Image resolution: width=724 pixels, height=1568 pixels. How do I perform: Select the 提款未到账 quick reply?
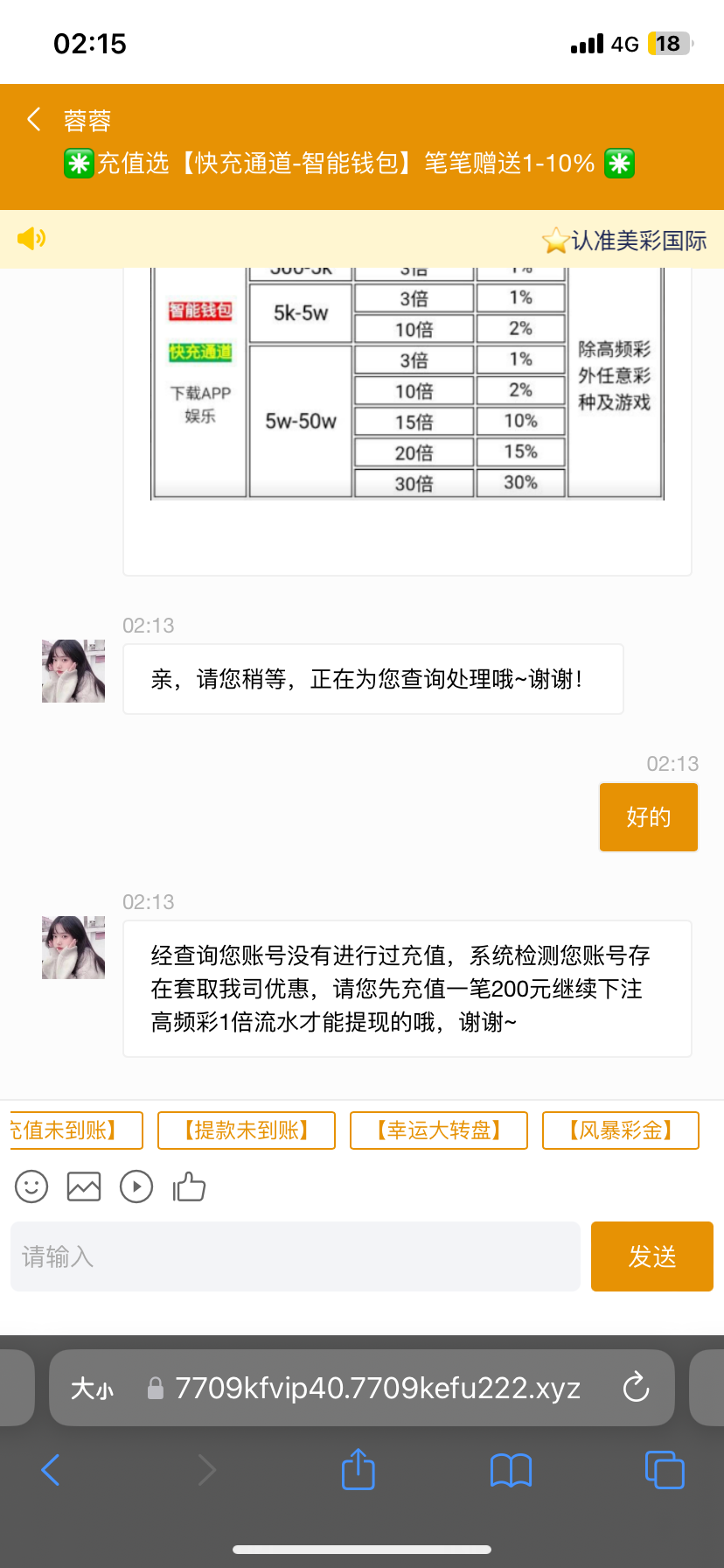pos(247,1130)
